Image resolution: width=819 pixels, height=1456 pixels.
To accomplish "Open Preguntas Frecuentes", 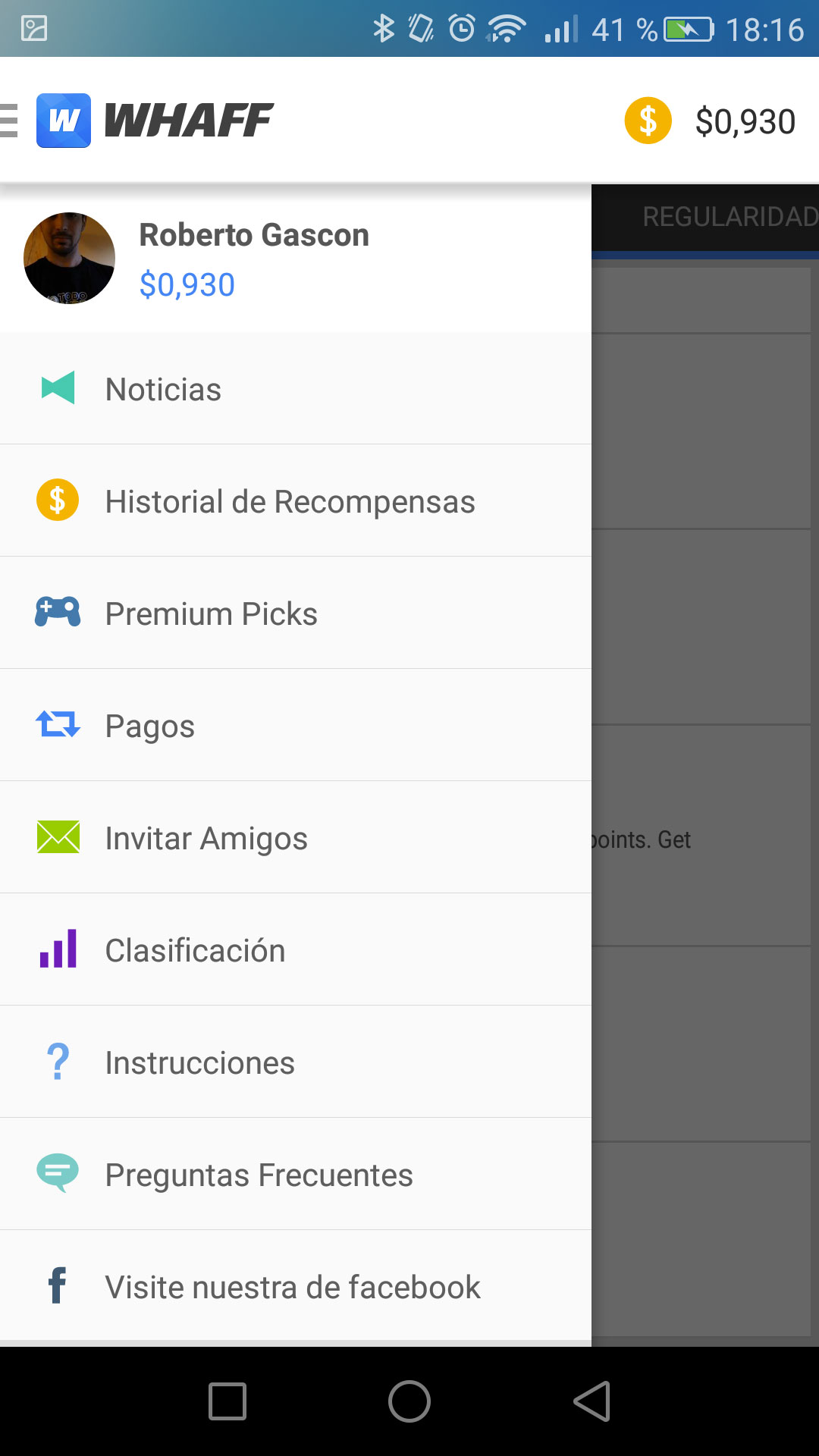I will [x=295, y=1175].
